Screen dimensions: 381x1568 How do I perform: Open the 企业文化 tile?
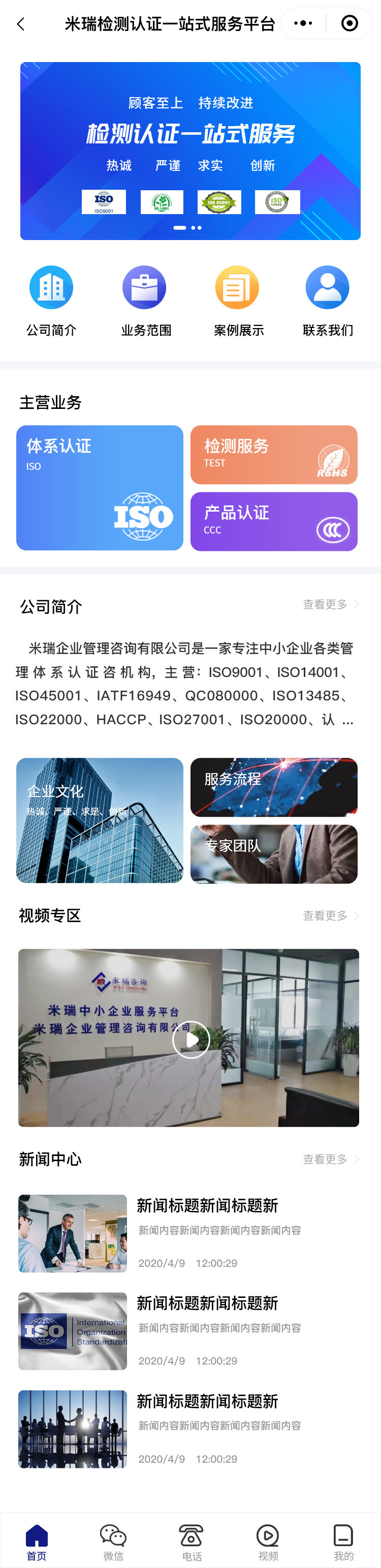100,820
